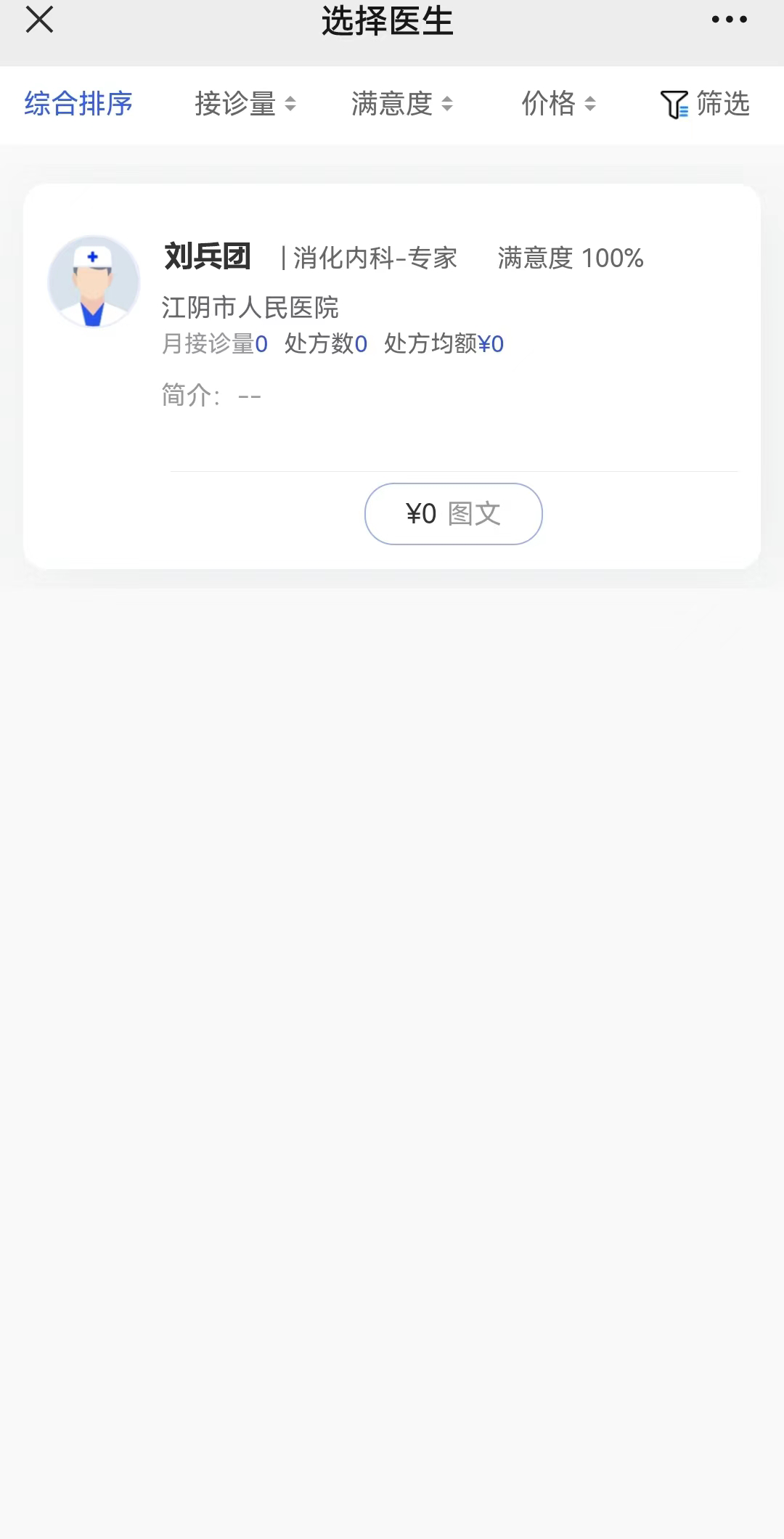Select the 综合排序 sort tab
Screen dimensions: 784x1539
coord(78,104)
